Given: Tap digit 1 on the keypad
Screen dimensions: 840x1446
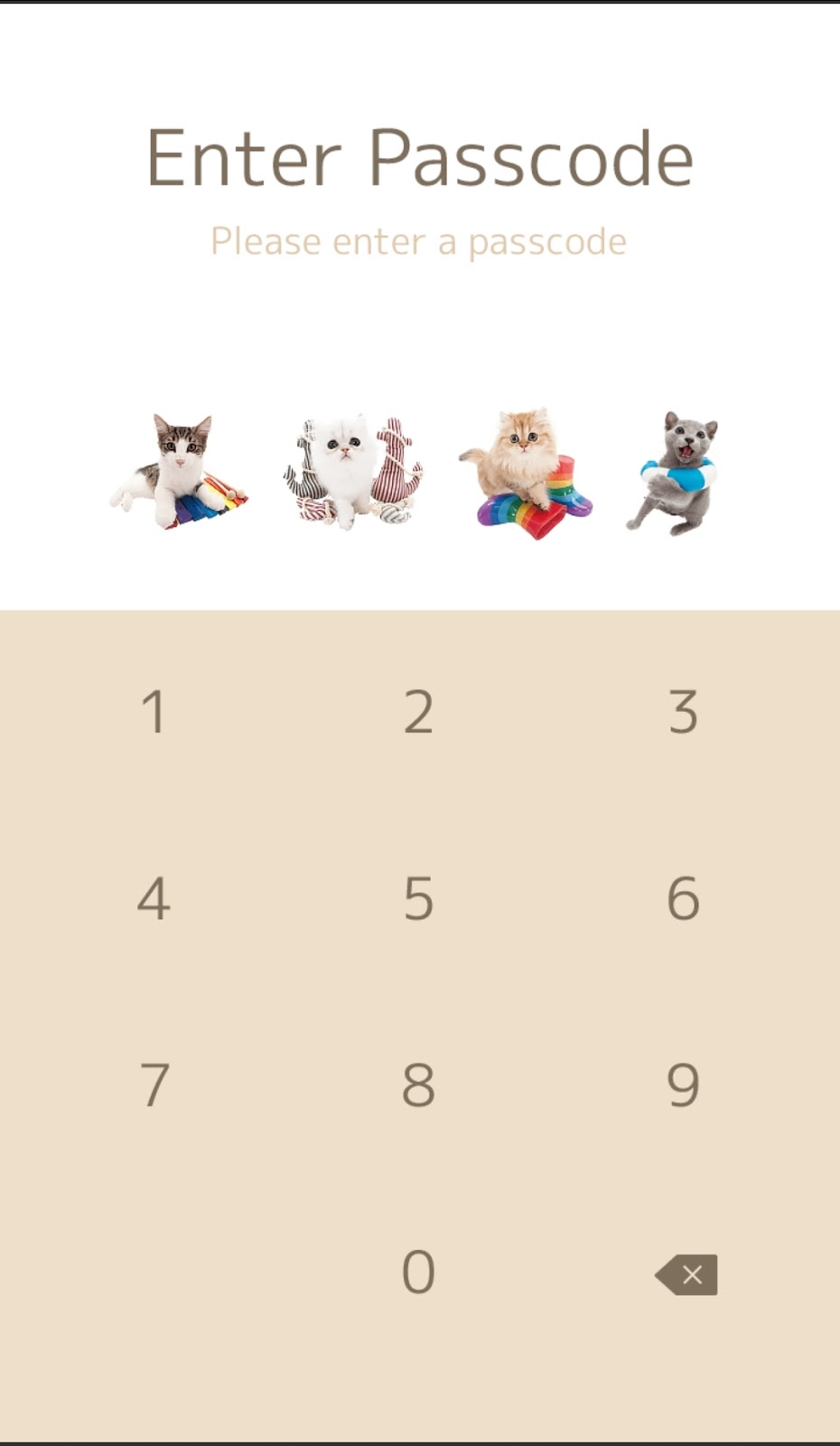Looking at the screenshot, I should pos(154,712).
